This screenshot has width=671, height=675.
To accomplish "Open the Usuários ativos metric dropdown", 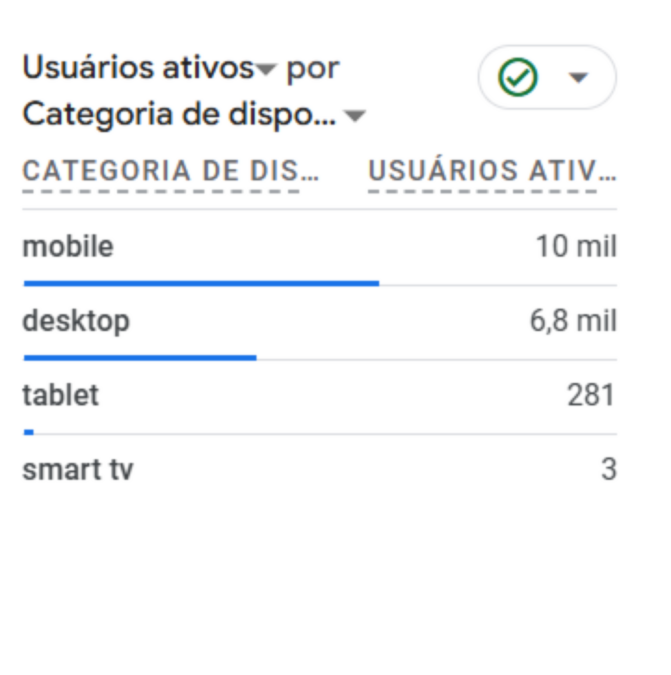I will (265, 71).
